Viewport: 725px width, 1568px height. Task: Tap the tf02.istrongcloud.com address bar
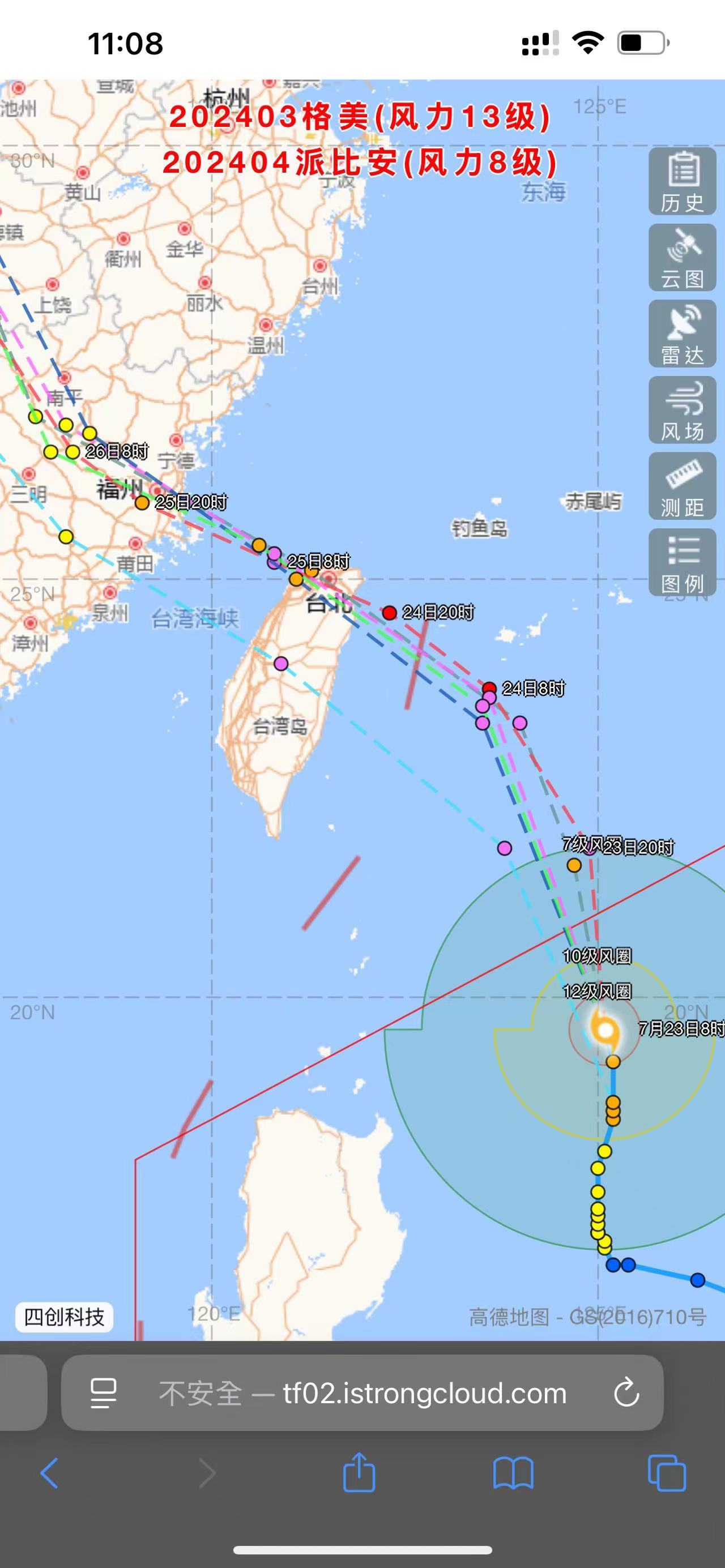(x=362, y=1392)
